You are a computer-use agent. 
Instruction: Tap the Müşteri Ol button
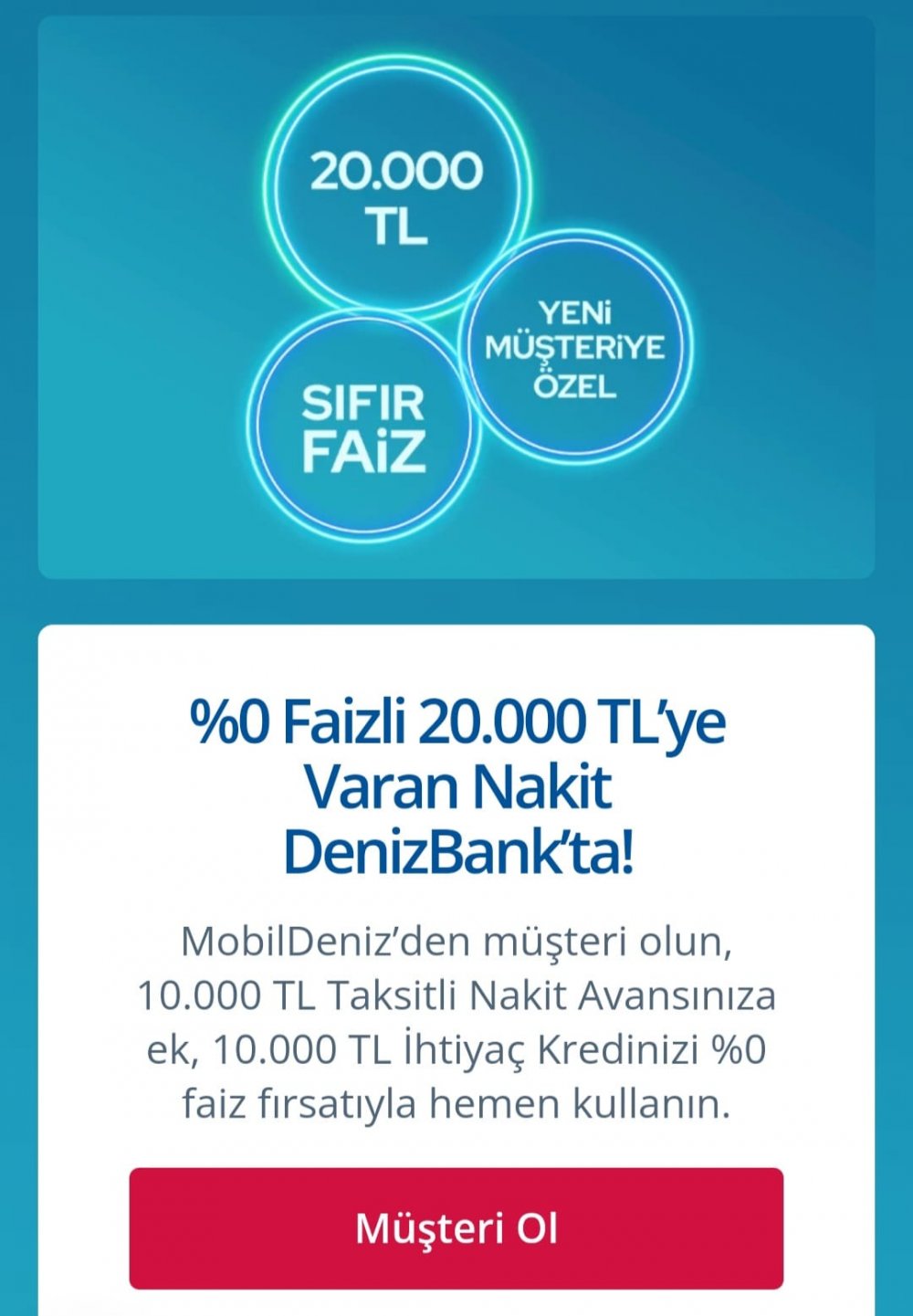456,1228
